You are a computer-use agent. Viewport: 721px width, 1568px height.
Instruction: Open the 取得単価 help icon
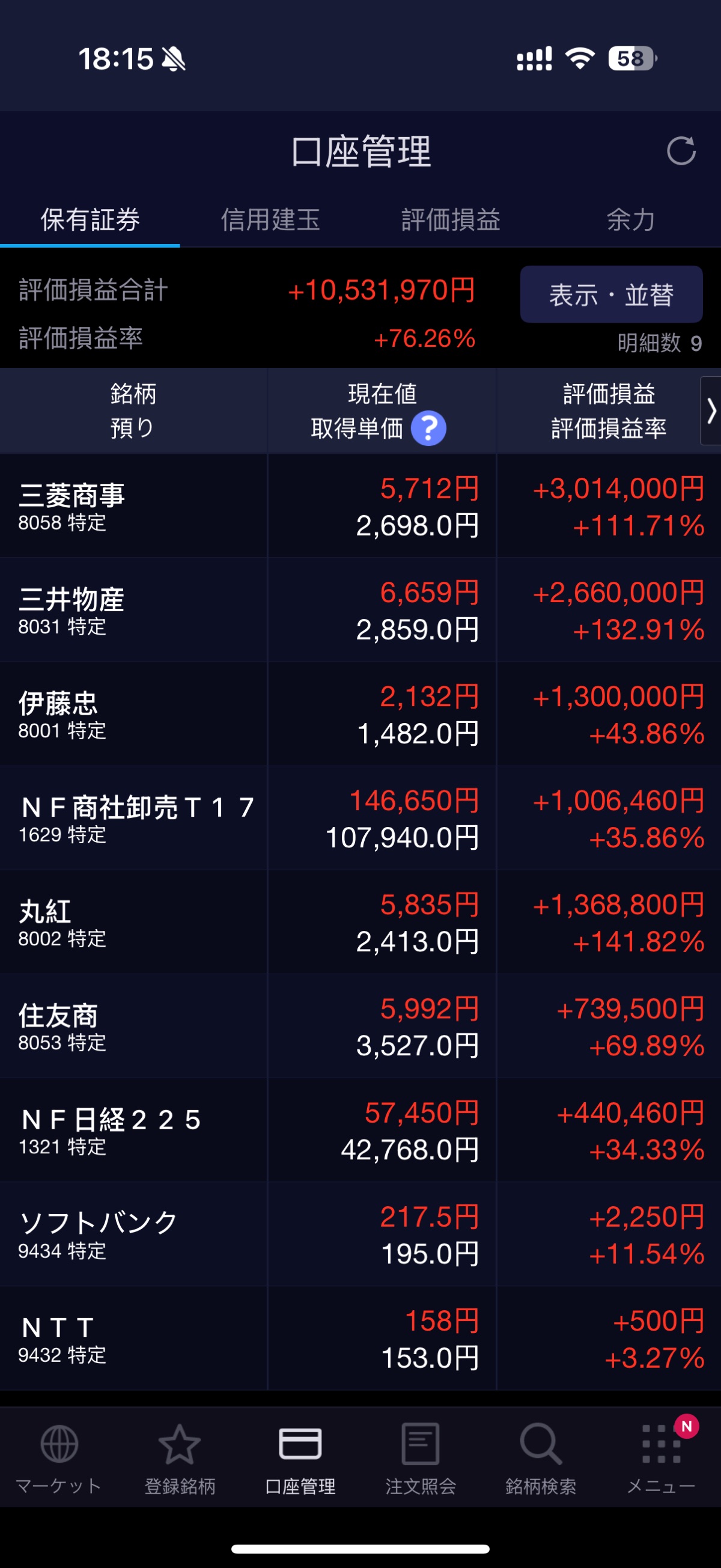coord(428,429)
